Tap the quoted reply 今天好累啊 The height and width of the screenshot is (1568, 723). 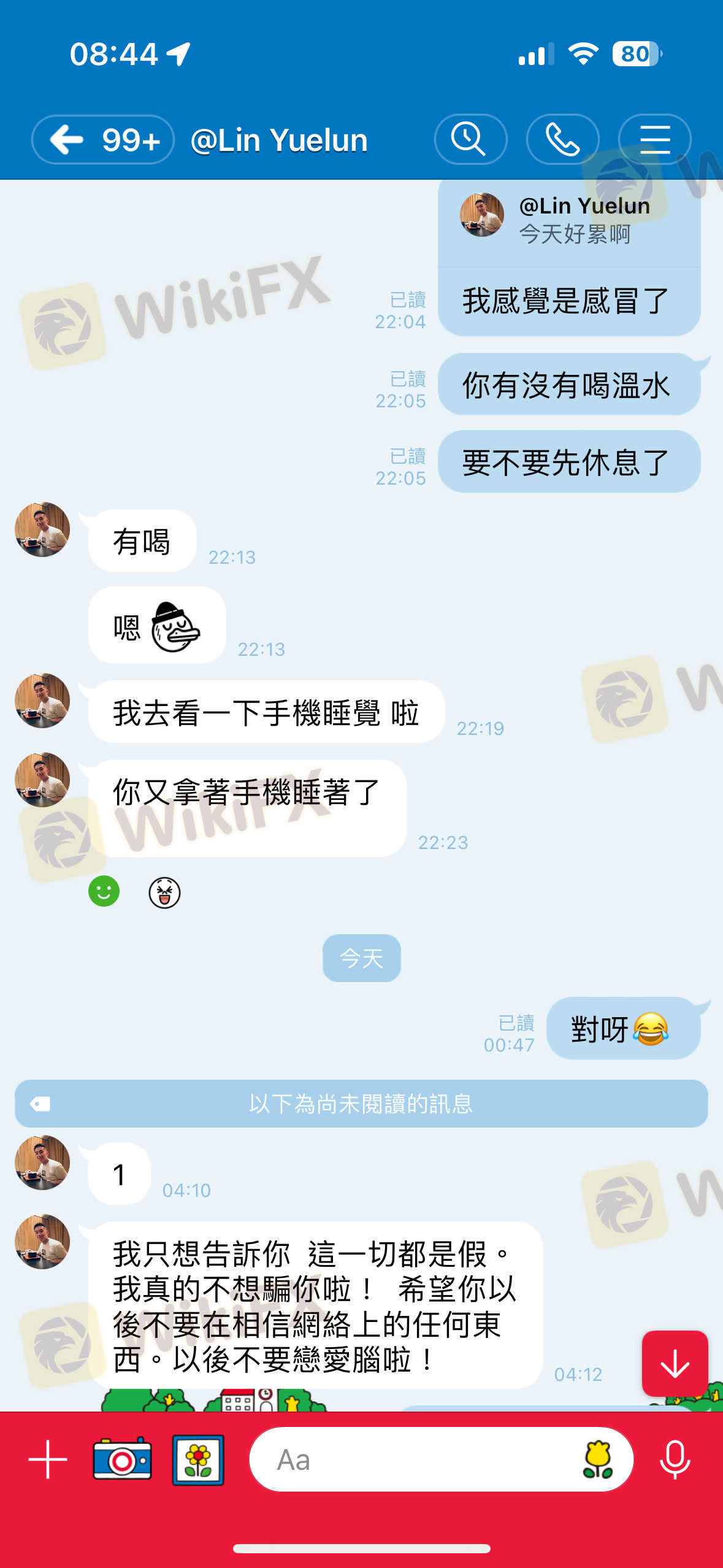pyautogui.click(x=569, y=220)
